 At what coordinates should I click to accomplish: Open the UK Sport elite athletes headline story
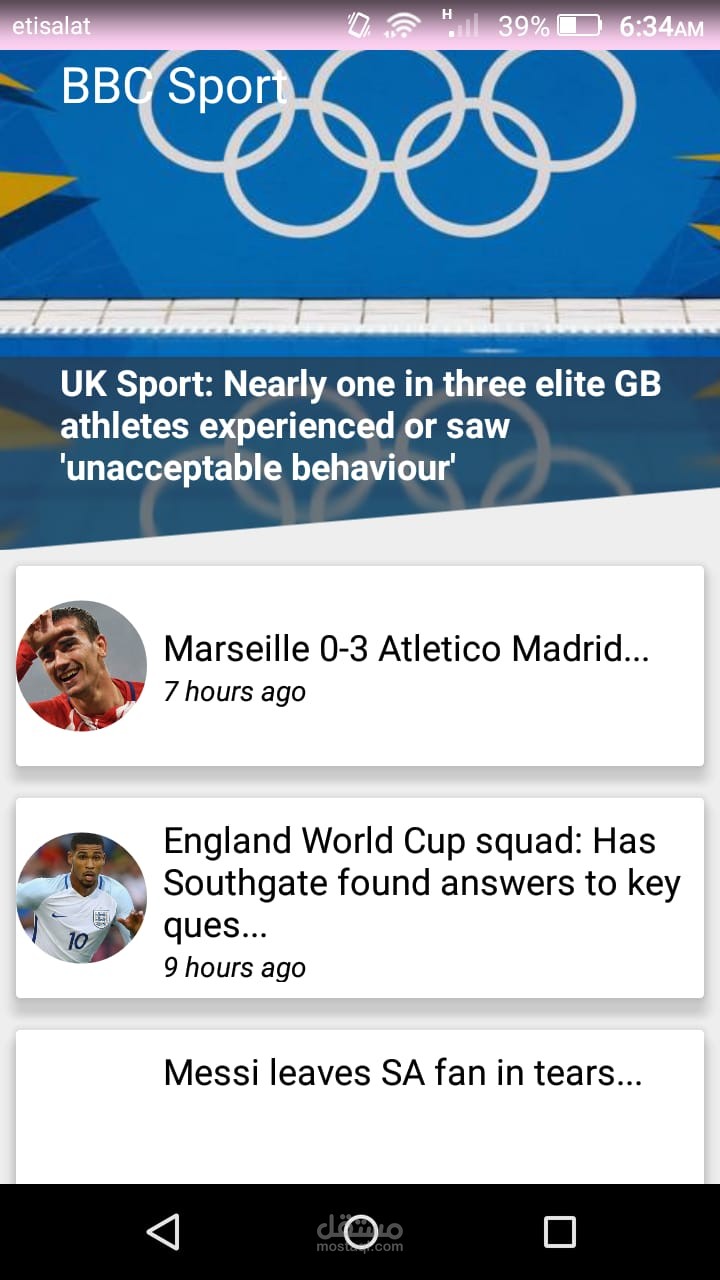pos(360,425)
